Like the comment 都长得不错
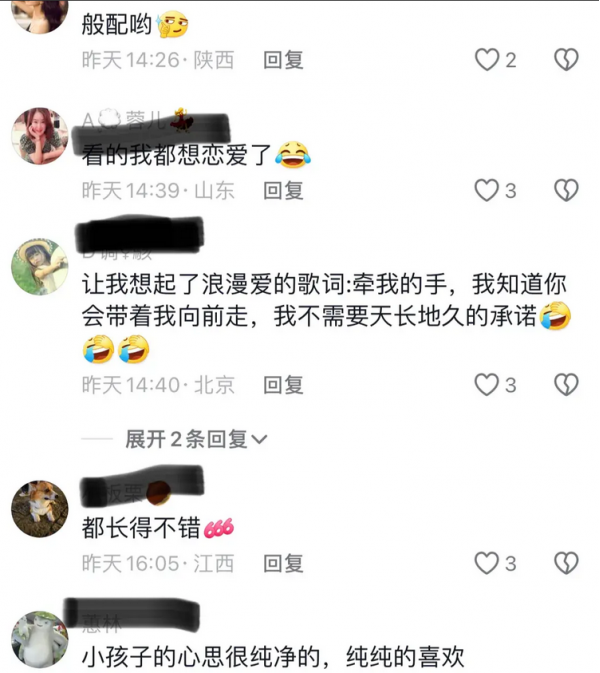Screen dimensions: 600x673 [x=487, y=564]
